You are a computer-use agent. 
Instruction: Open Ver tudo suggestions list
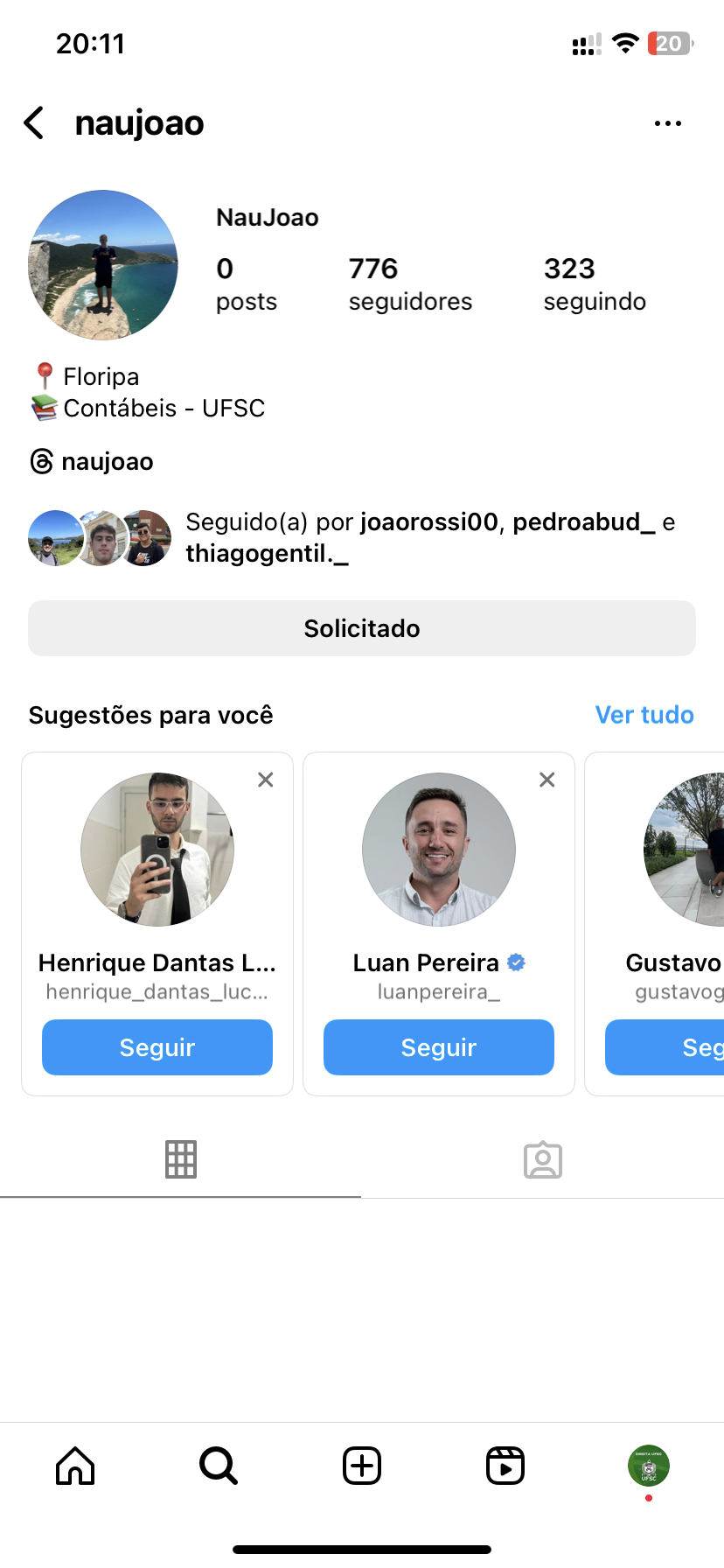pos(644,715)
